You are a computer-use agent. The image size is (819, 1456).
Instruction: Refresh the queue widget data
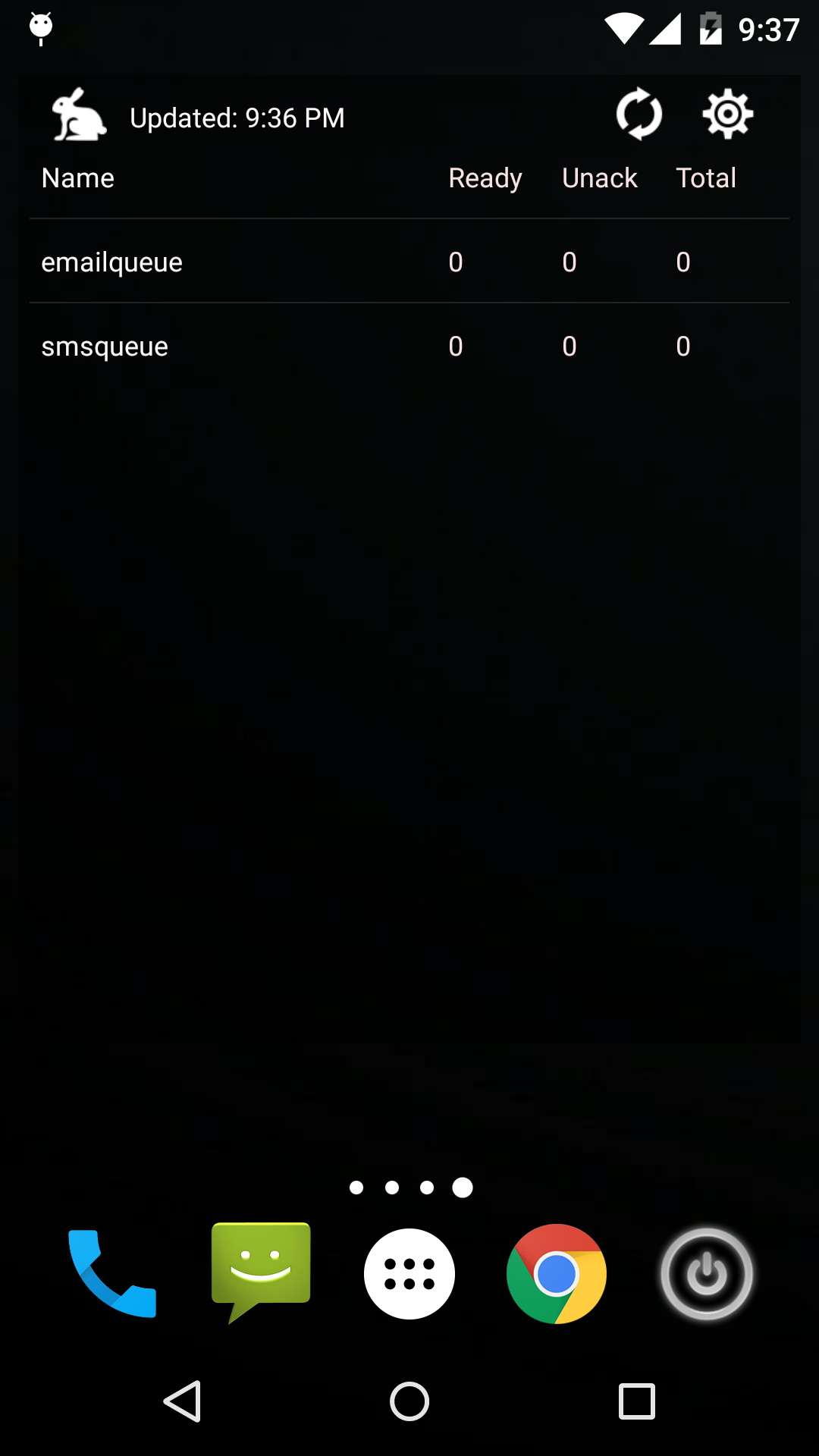pos(639,115)
